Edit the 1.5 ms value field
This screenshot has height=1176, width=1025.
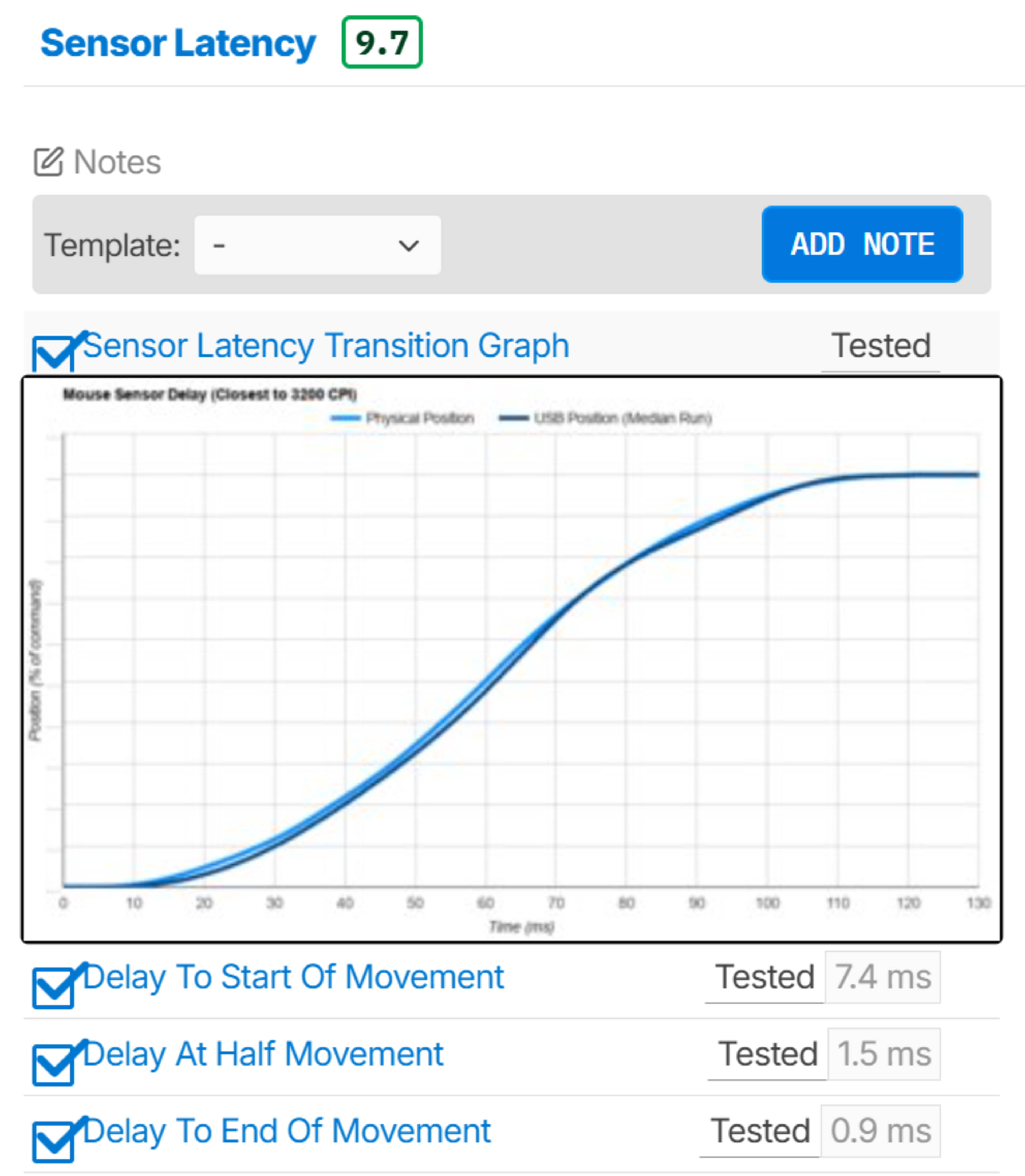[883, 1054]
